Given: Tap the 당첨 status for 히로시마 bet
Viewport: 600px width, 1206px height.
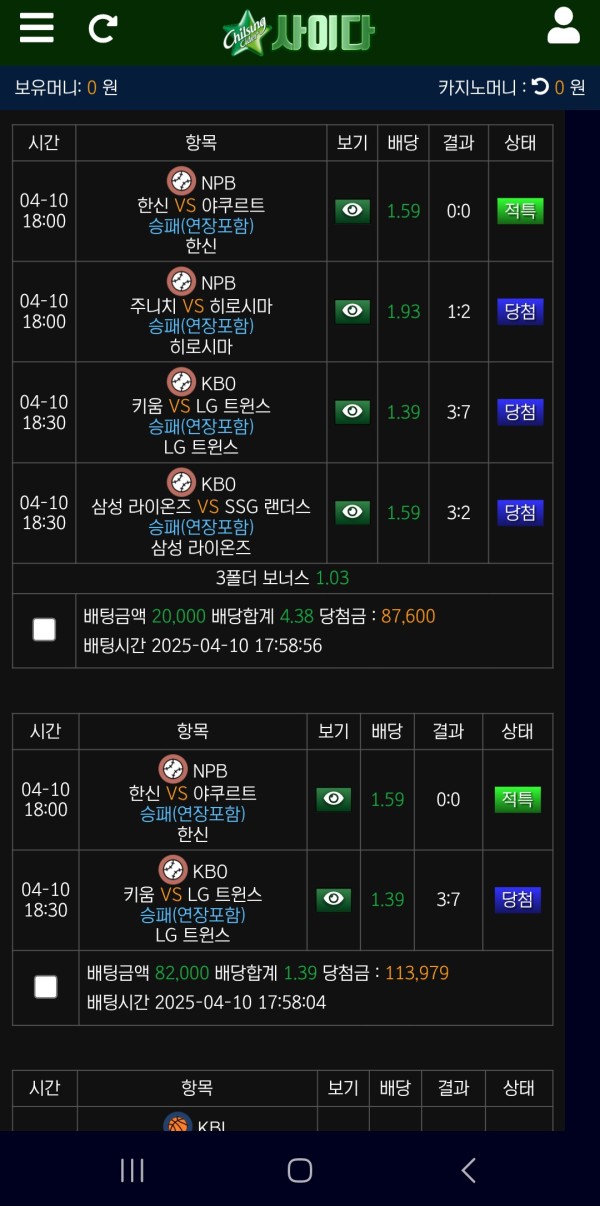Looking at the screenshot, I should coord(520,311).
